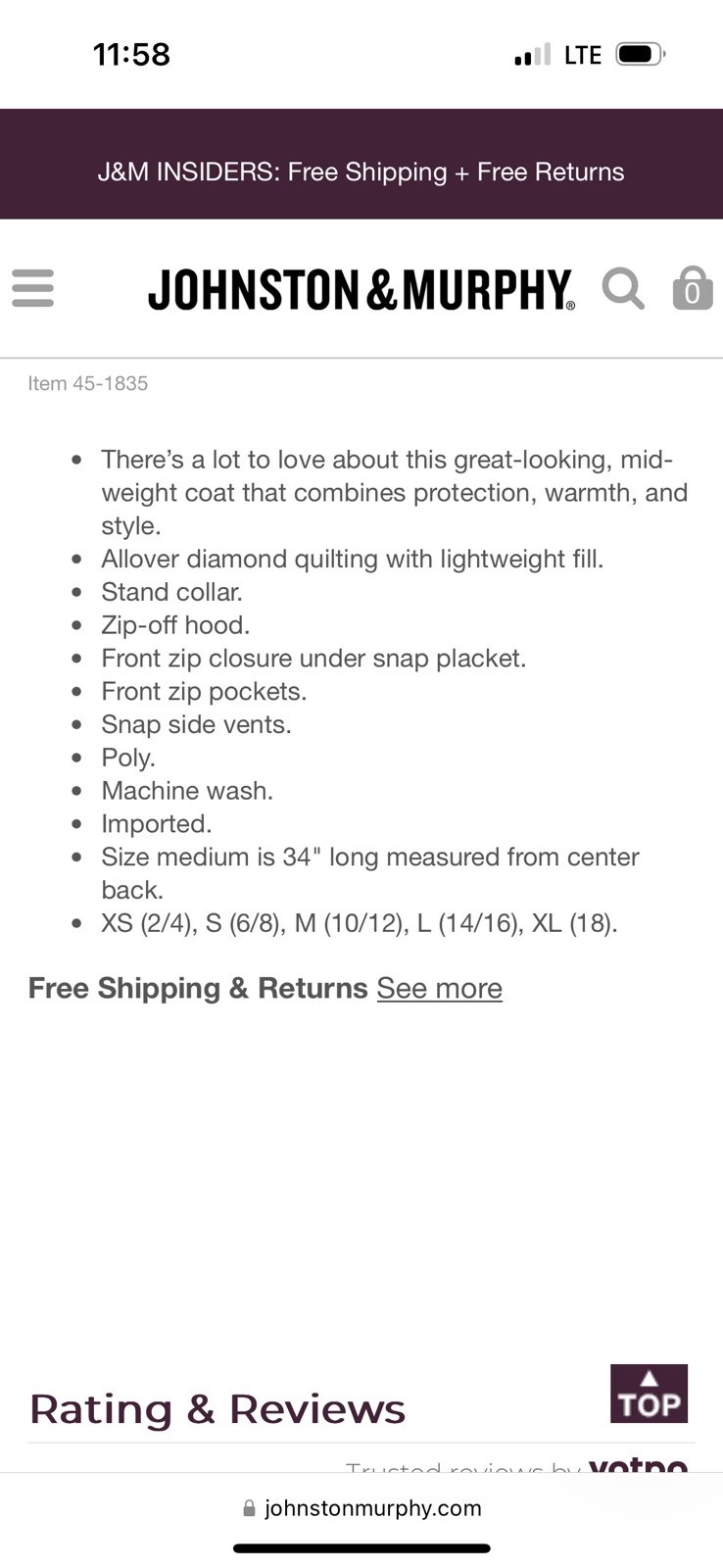
Task: Open the hamburger menu
Action: click(32, 289)
